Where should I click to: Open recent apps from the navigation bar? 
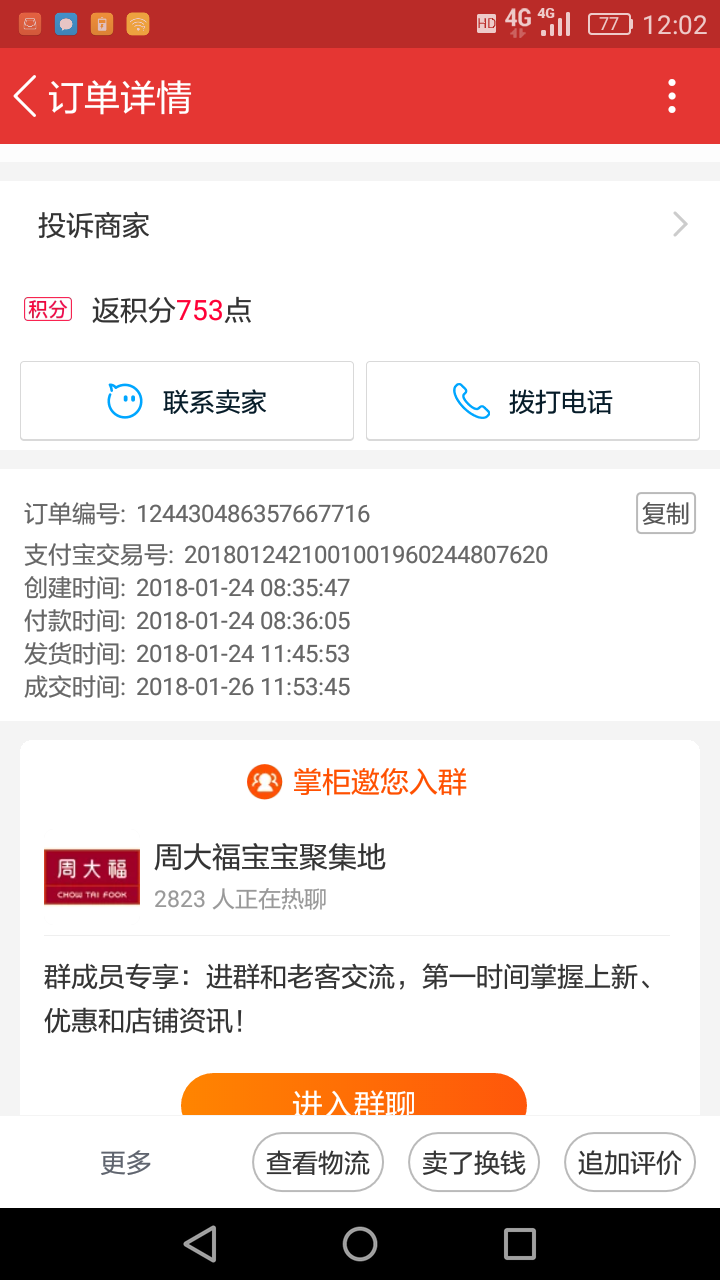[520, 1244]
